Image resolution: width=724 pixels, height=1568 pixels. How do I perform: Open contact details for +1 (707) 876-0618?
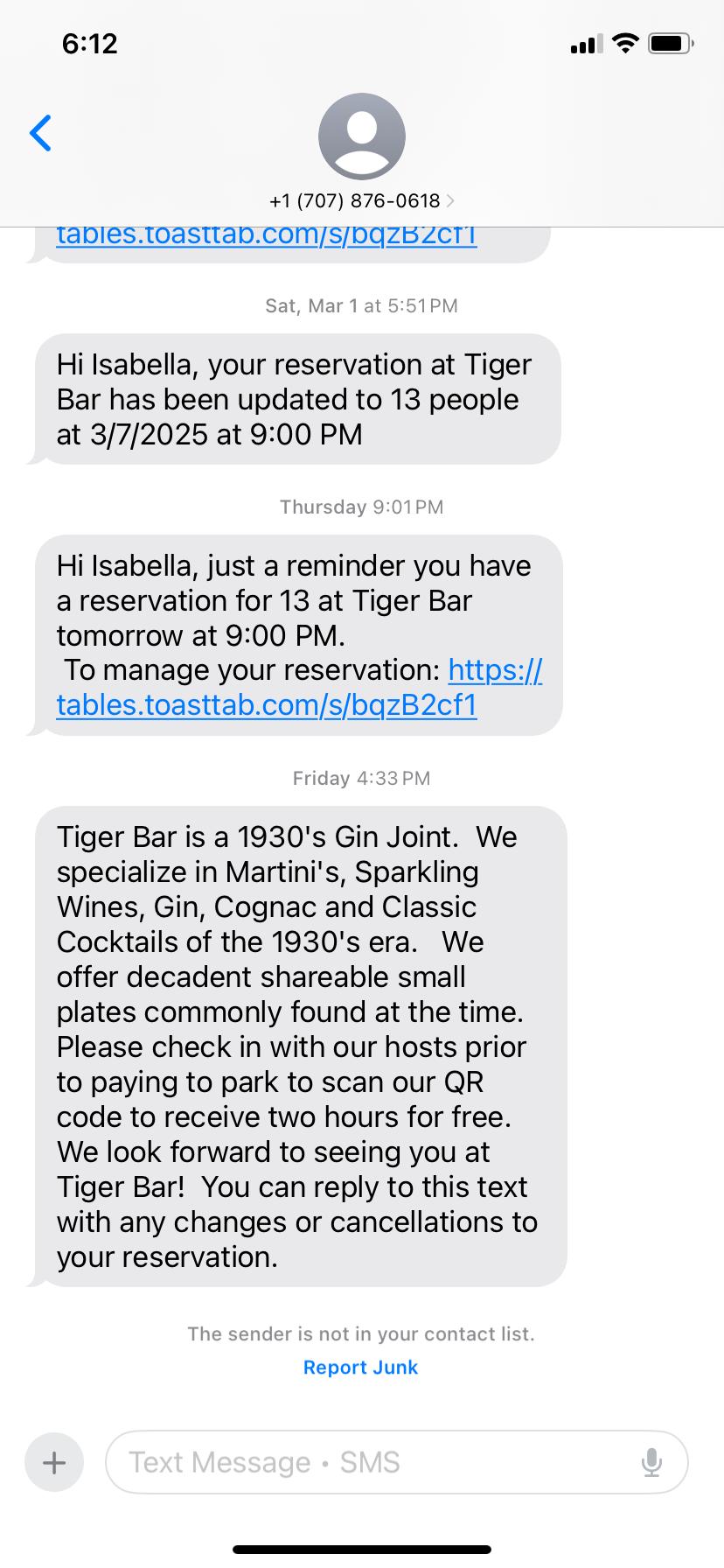coord(361,200)
